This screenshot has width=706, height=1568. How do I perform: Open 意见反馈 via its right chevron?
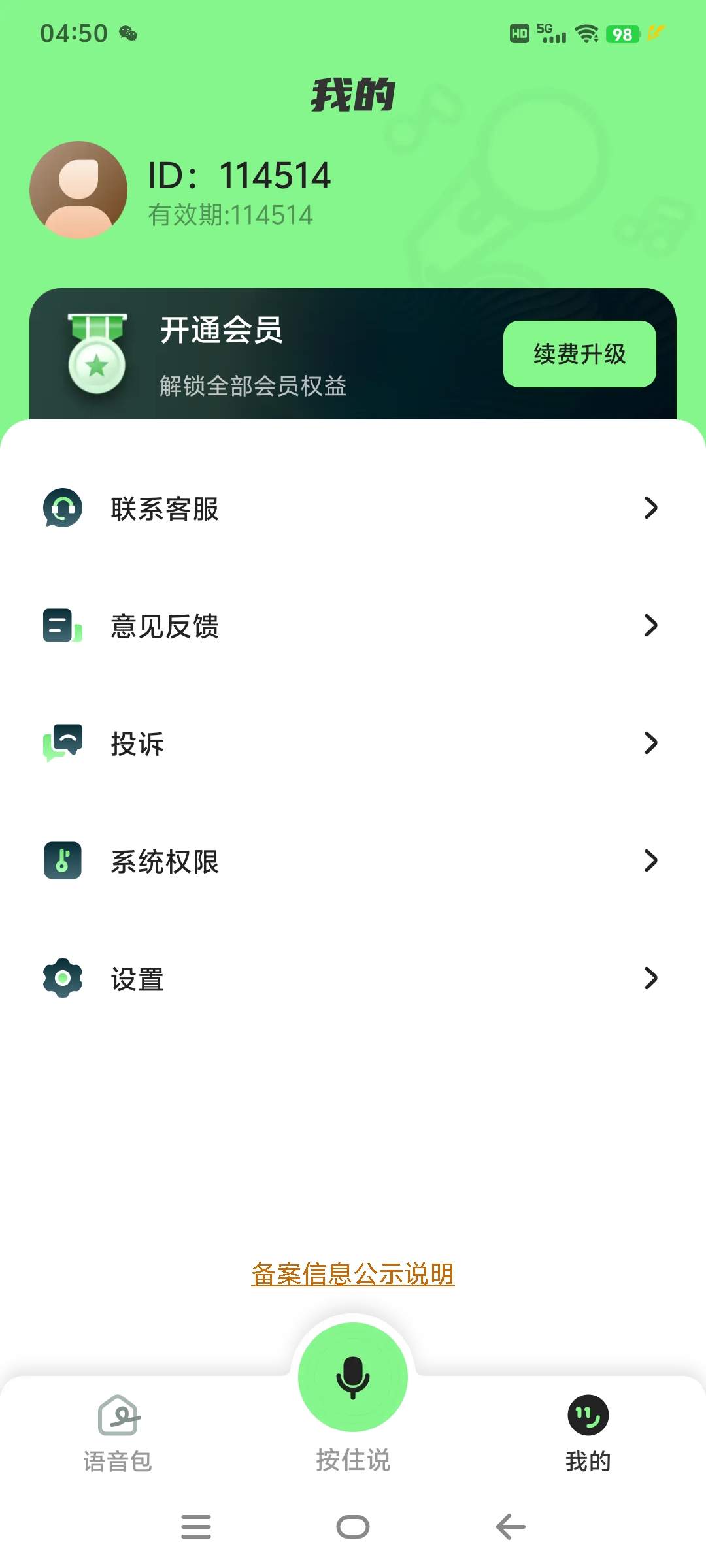point(650,626)
